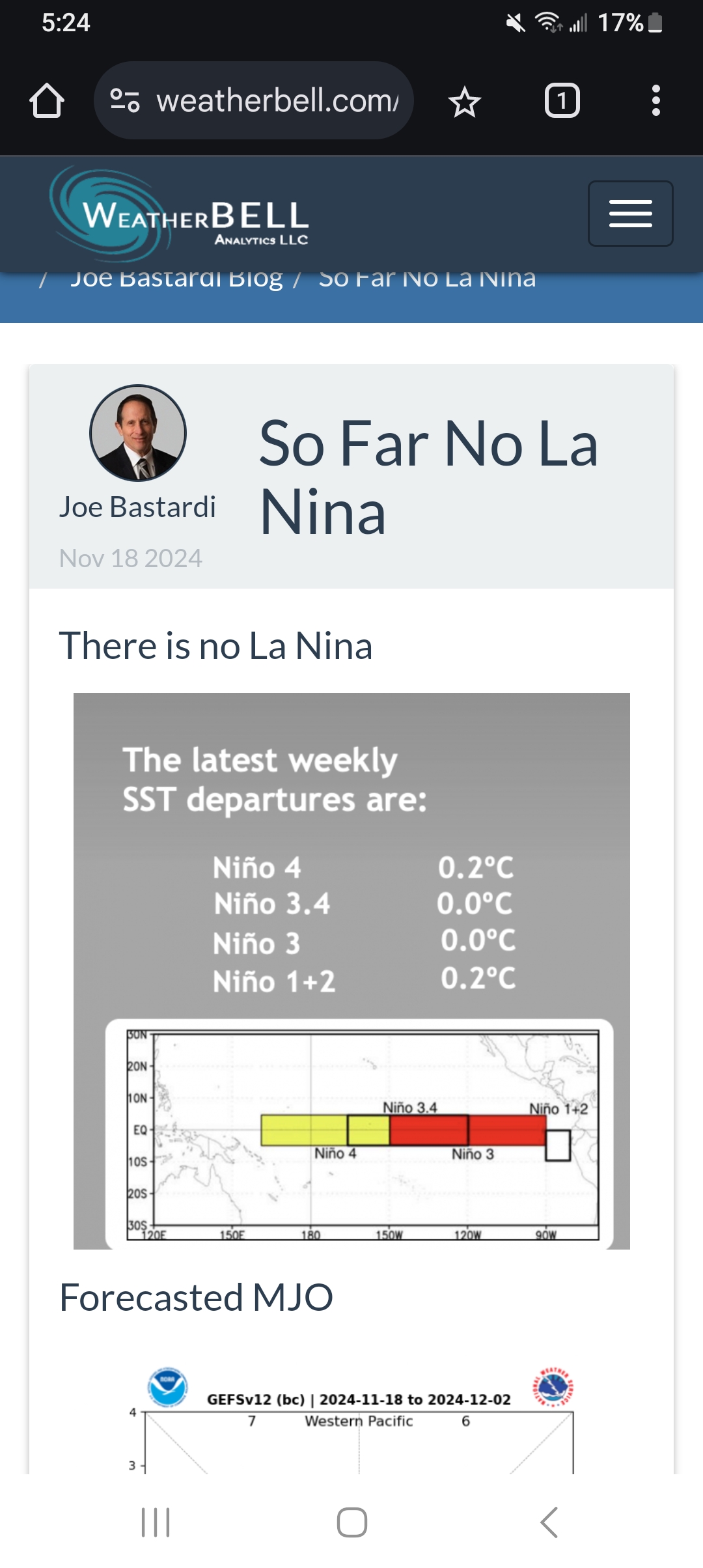Viewport: 703px width, 1568px height.
Task: Go back using the system back button
Action: click(x=549, y=1522)
